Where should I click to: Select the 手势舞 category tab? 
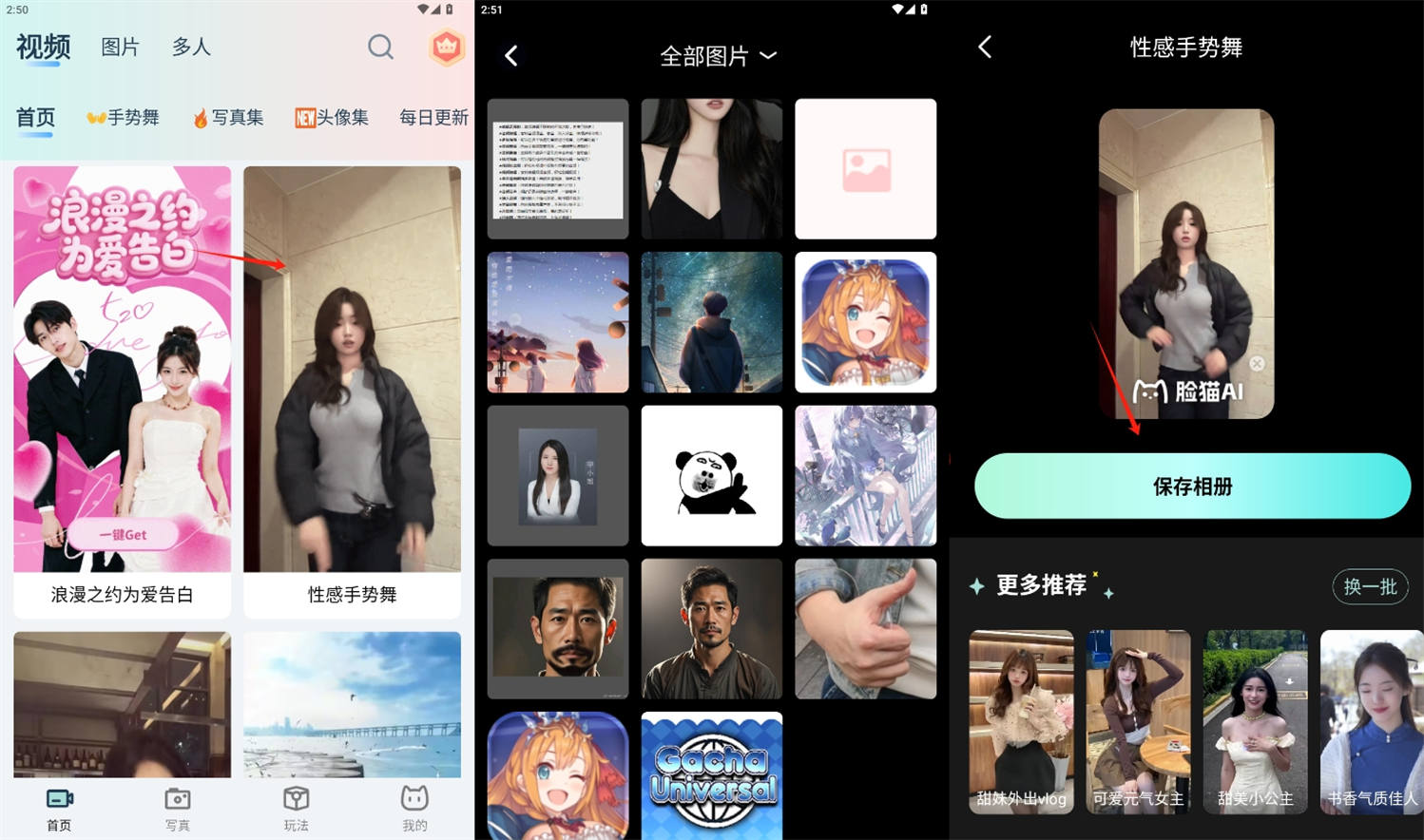pos(123,118)
